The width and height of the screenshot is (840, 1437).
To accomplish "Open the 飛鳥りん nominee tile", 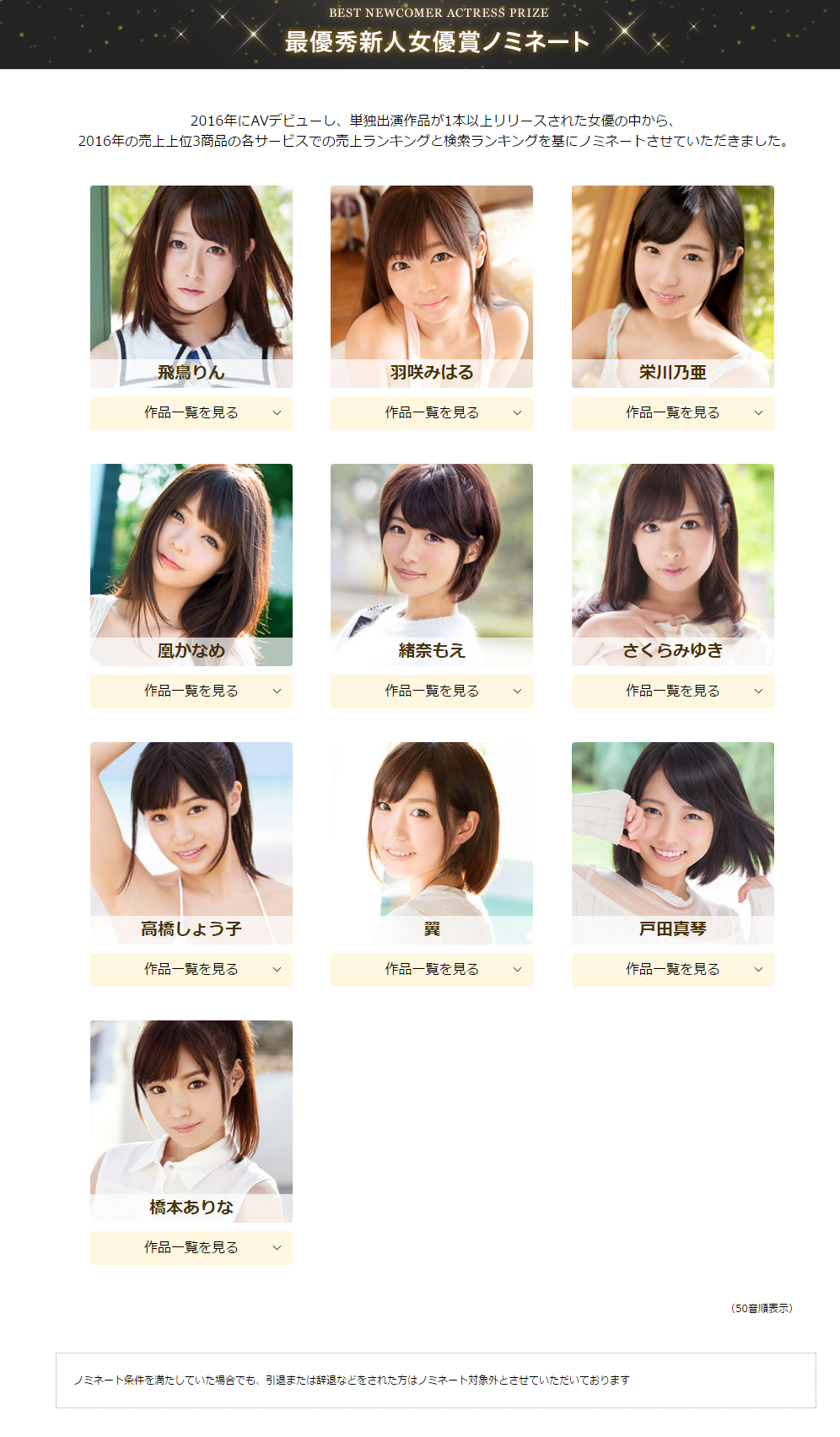I will click(x=191, y=287).
